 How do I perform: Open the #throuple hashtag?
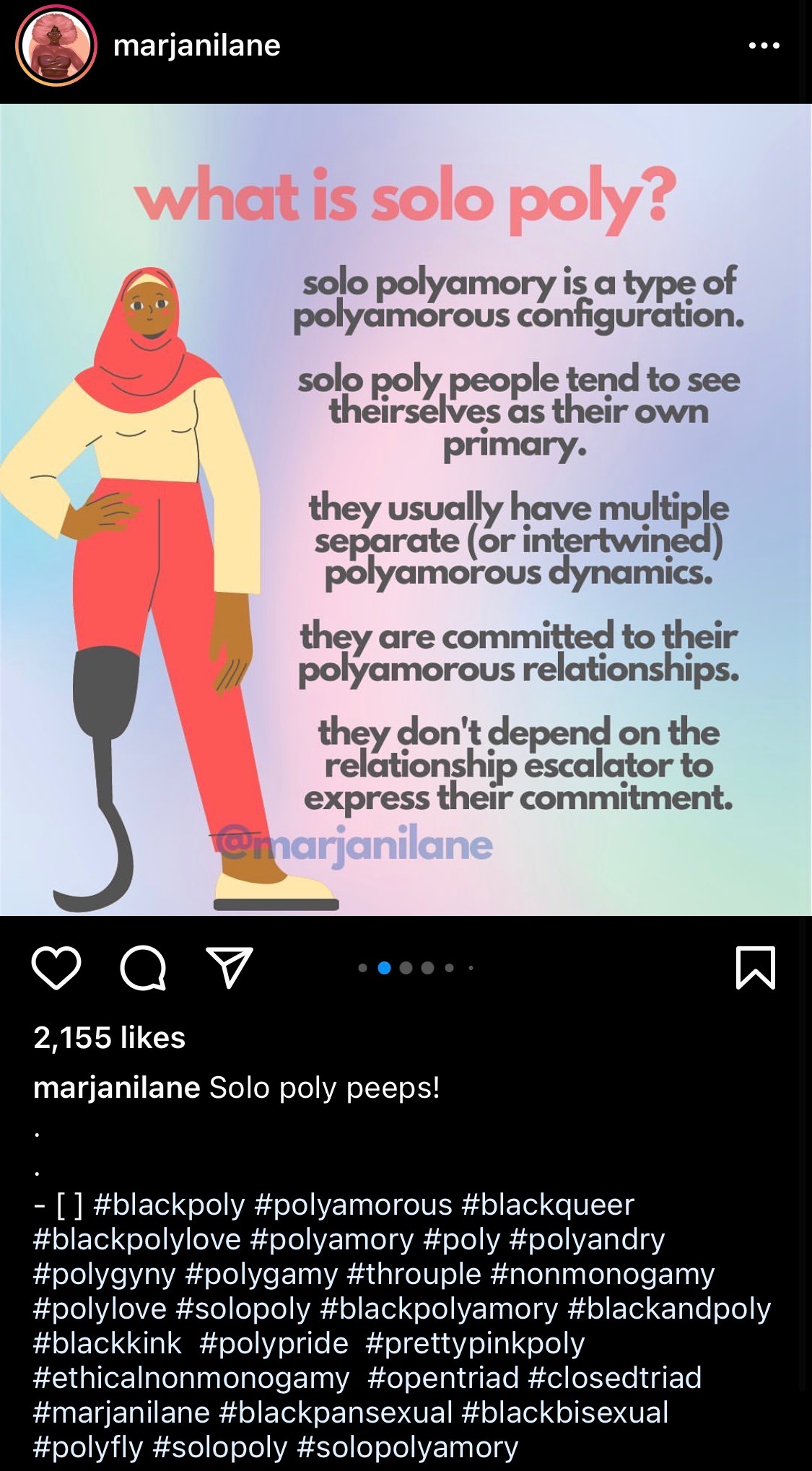(414, 1274)
